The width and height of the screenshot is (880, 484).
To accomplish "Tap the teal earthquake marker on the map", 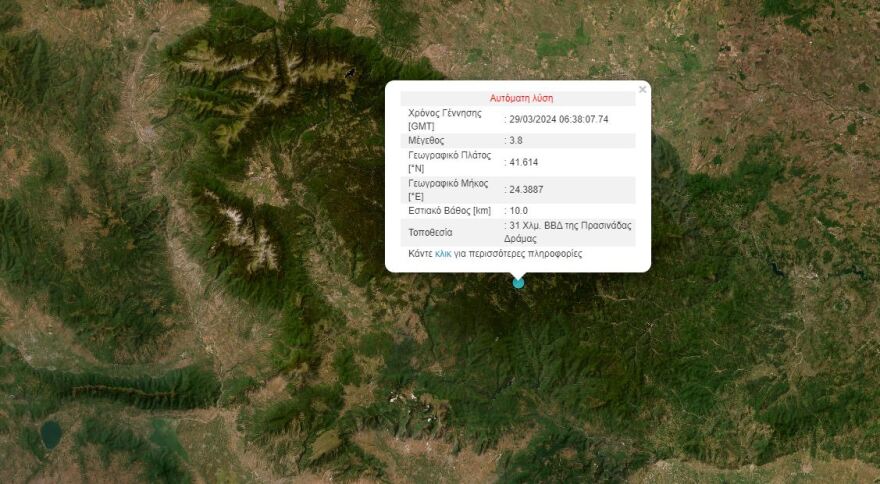I will coord(518,283).
